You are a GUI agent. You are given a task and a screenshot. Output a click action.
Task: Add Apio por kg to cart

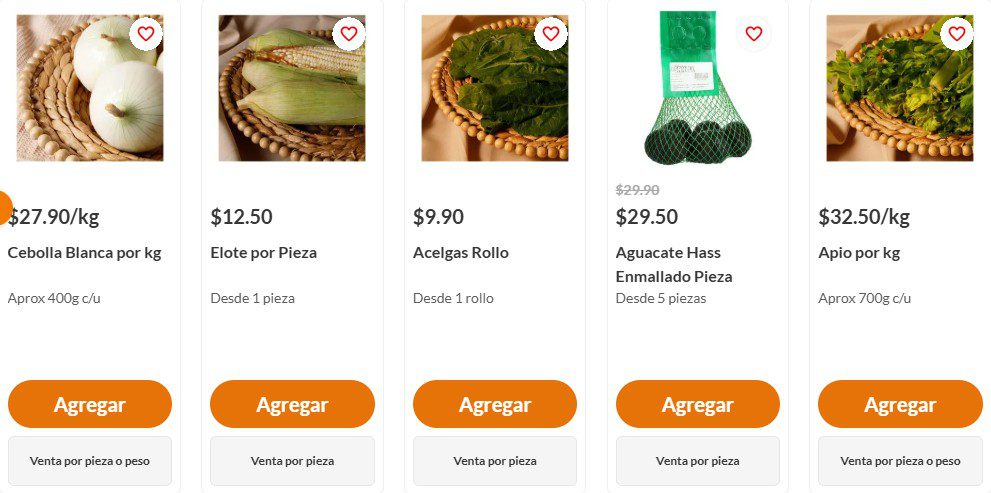(900, 405)
